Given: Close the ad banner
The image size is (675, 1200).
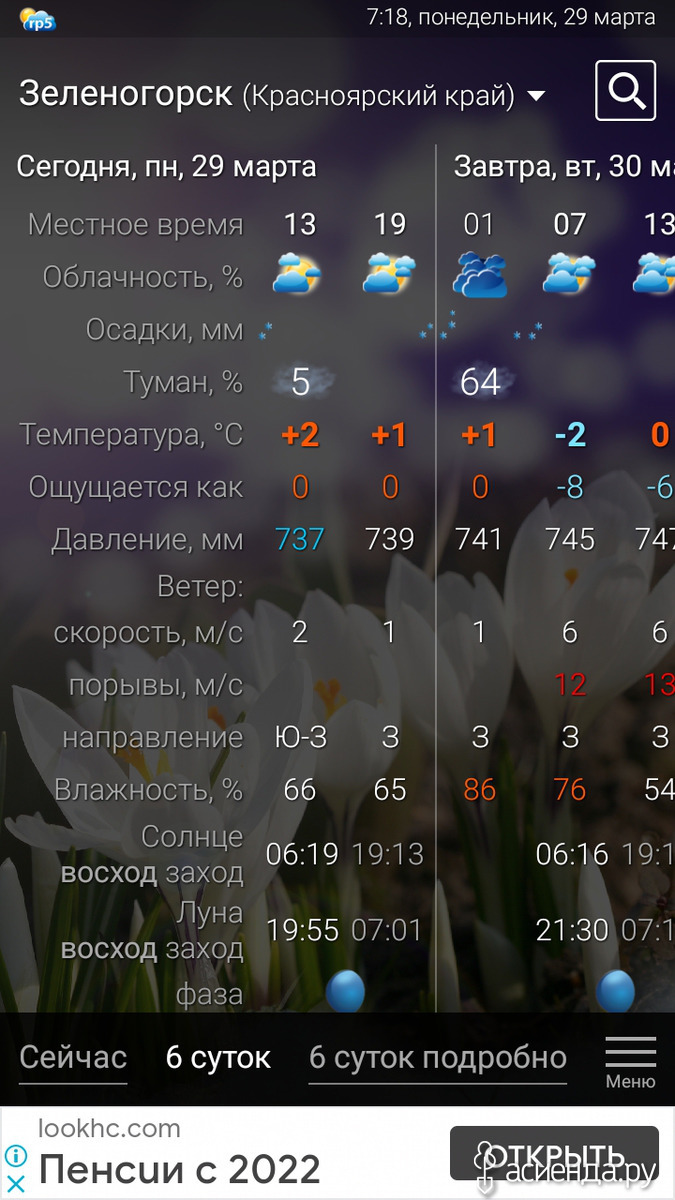Looking at the screenshot, I should coord(15,1182).
